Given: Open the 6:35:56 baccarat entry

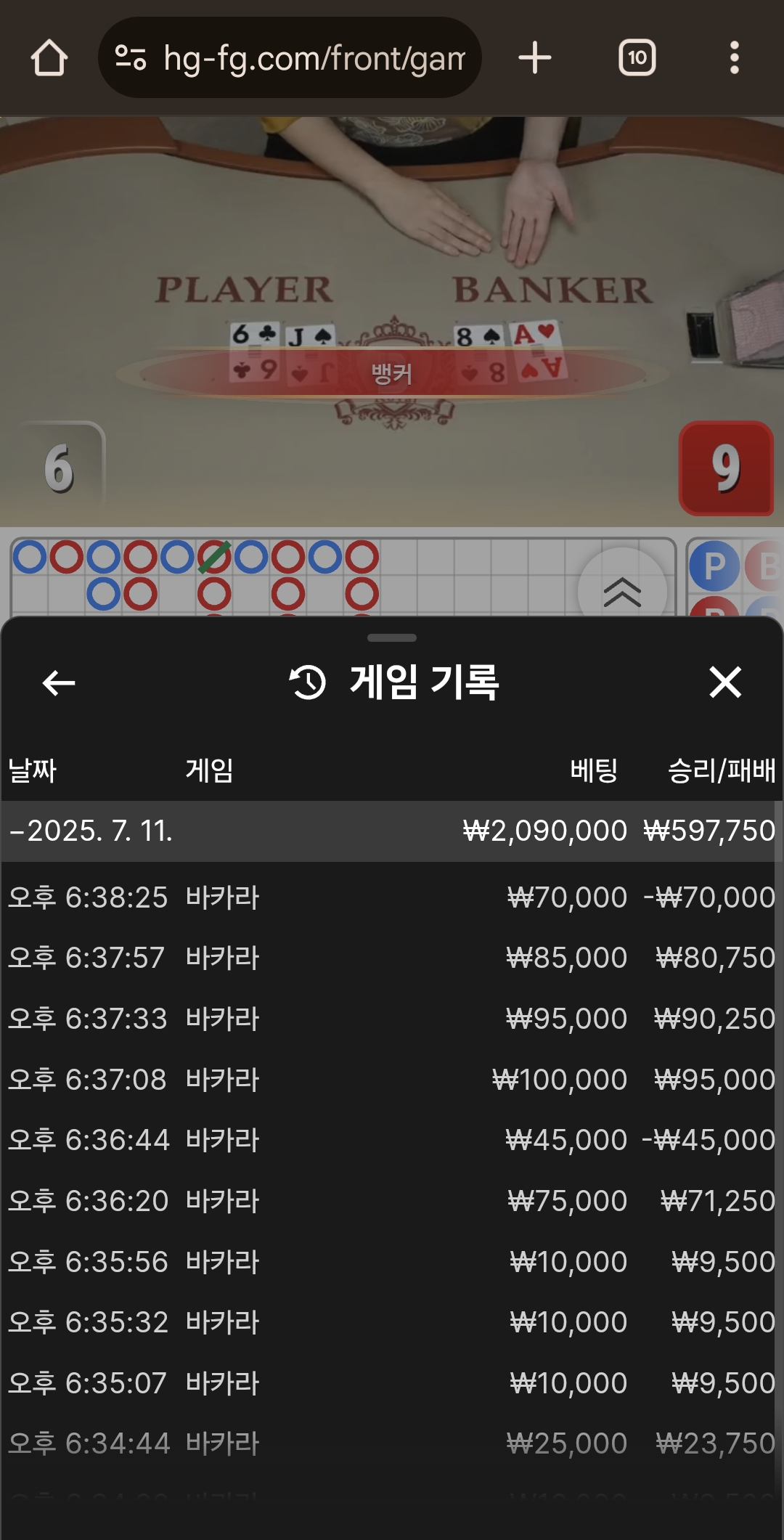Looking at the screenshot, I should 392,1262.
